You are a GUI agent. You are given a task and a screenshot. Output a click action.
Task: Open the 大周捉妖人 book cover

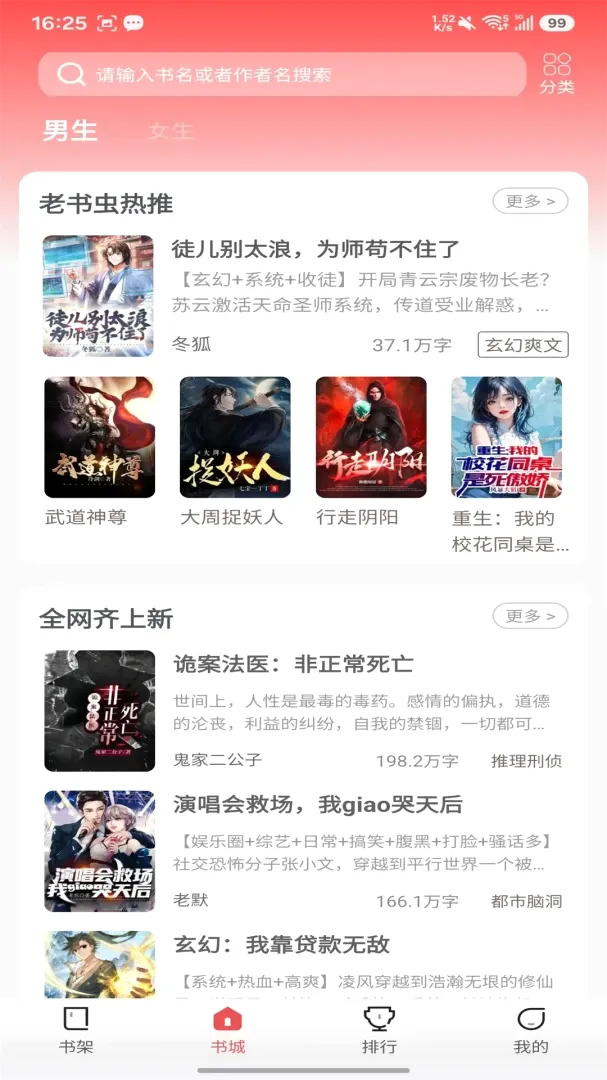[x=235, y=437]
